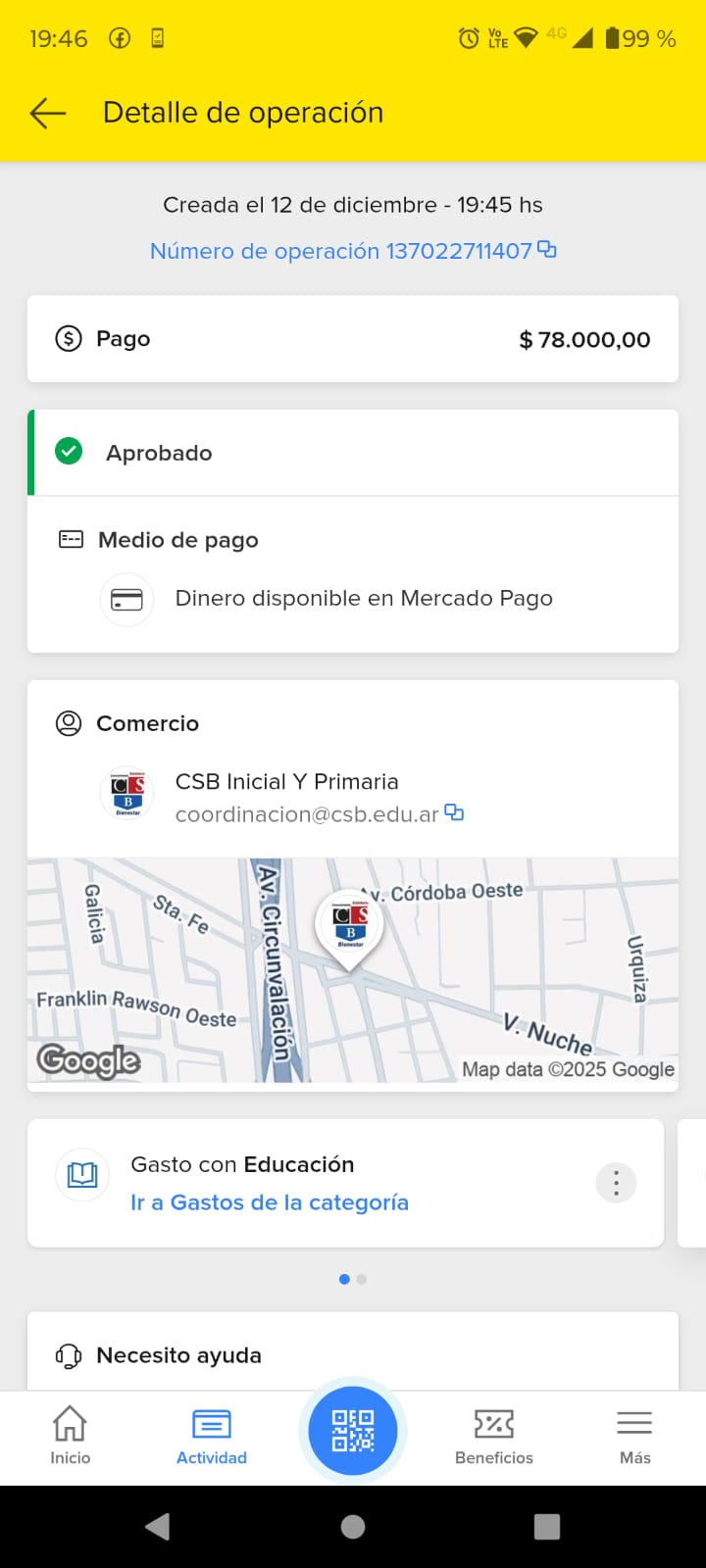The height and width of the screenshot is (1568, 706).
Task: Copy the coordinacion@csb.edu.ar email
Action: pos(454,812)
